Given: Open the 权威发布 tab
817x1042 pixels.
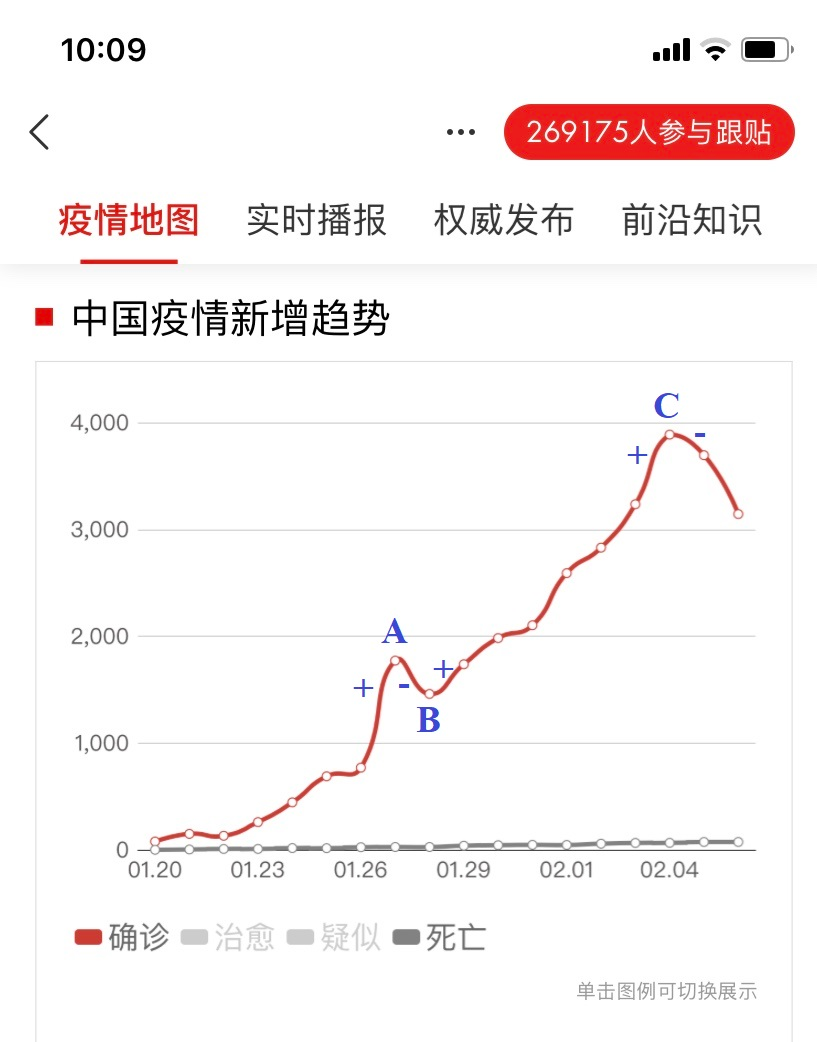Looking at the screenshot, I should point(504,220).
